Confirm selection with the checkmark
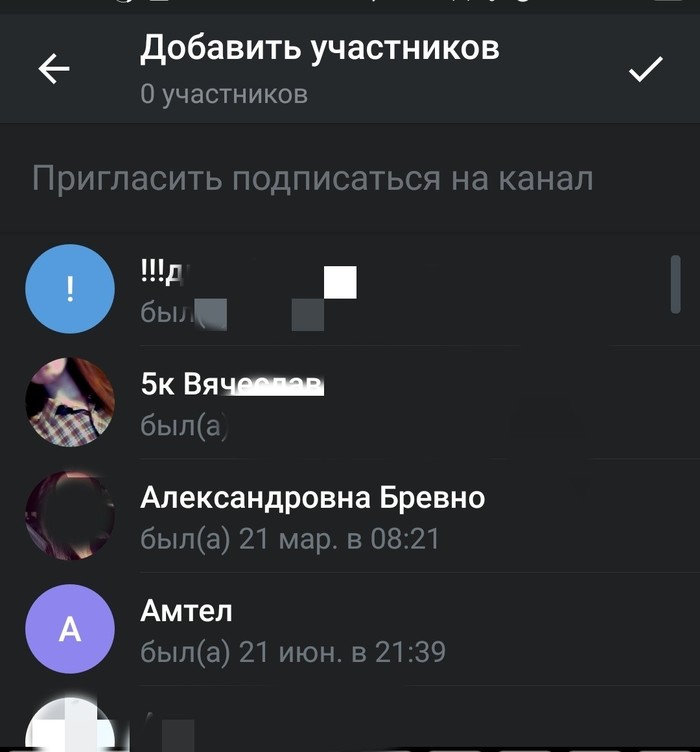This screenshot has height=752, width=700. point(645,69)
